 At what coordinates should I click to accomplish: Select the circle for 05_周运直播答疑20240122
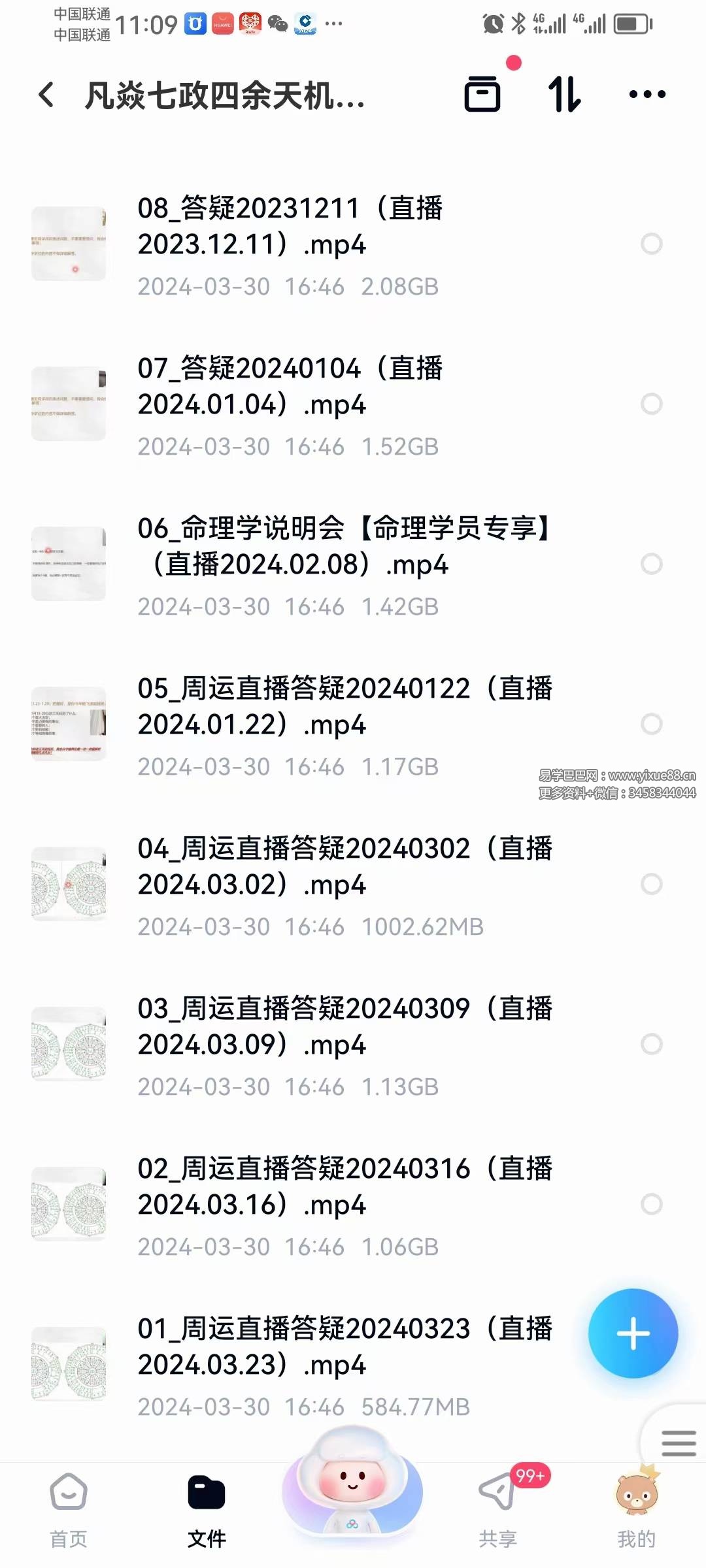[651, 724]
